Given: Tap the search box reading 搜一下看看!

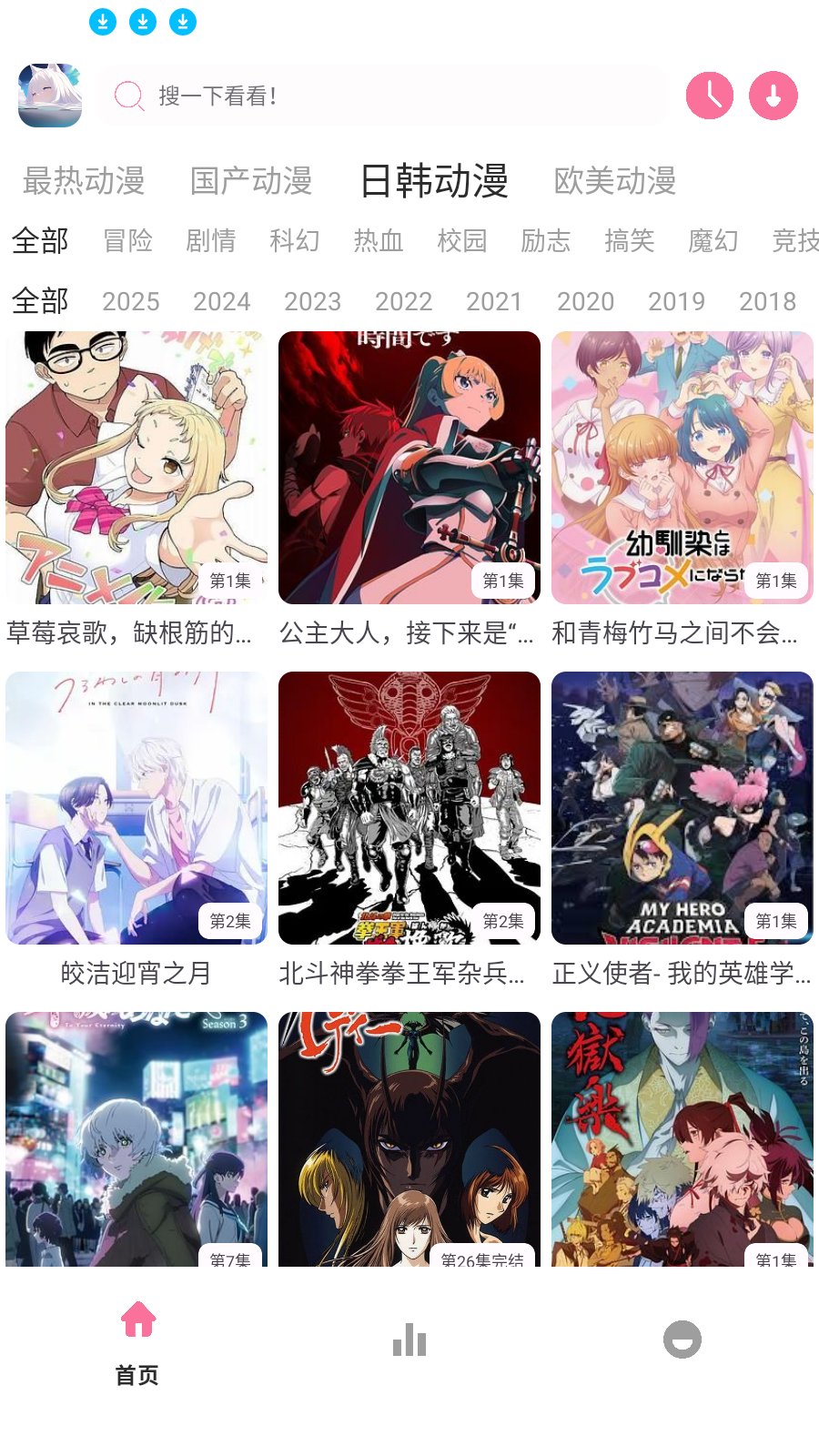Looking at the screenshot, I should pyautogui.click(x=382, y=96).
